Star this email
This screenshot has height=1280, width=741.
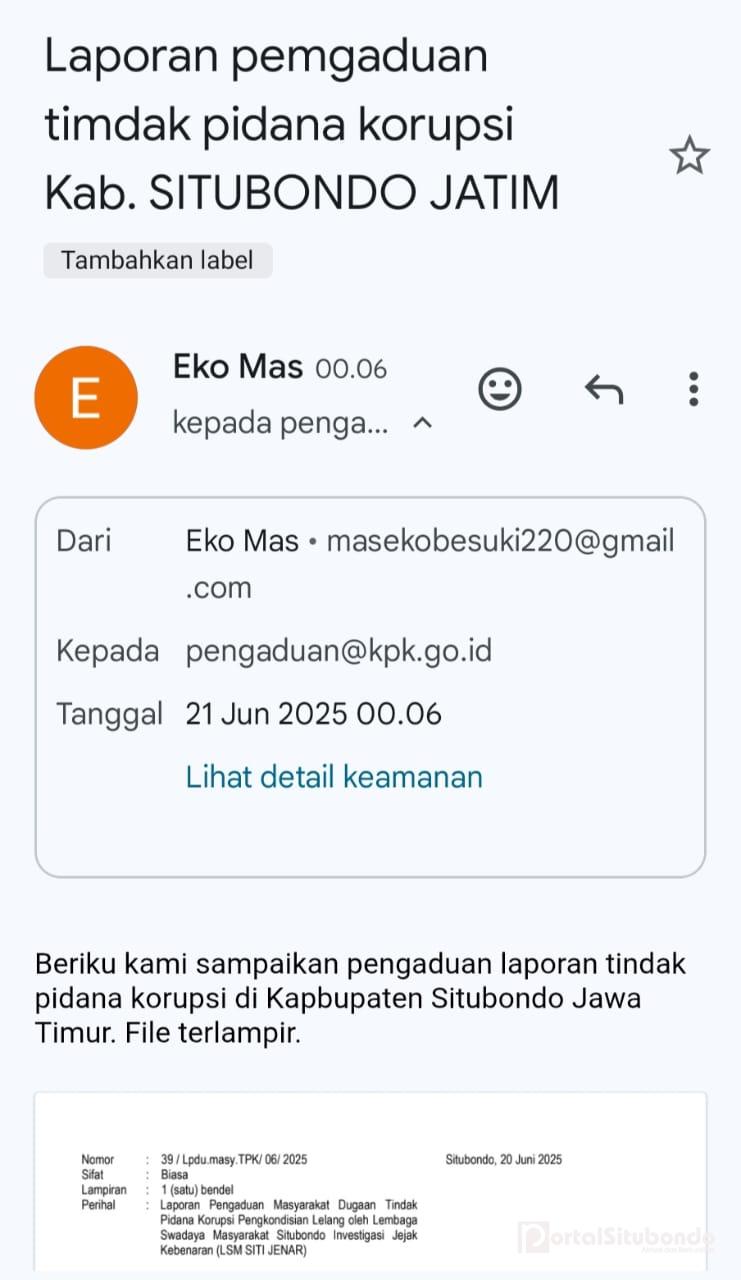coord(689,156)
